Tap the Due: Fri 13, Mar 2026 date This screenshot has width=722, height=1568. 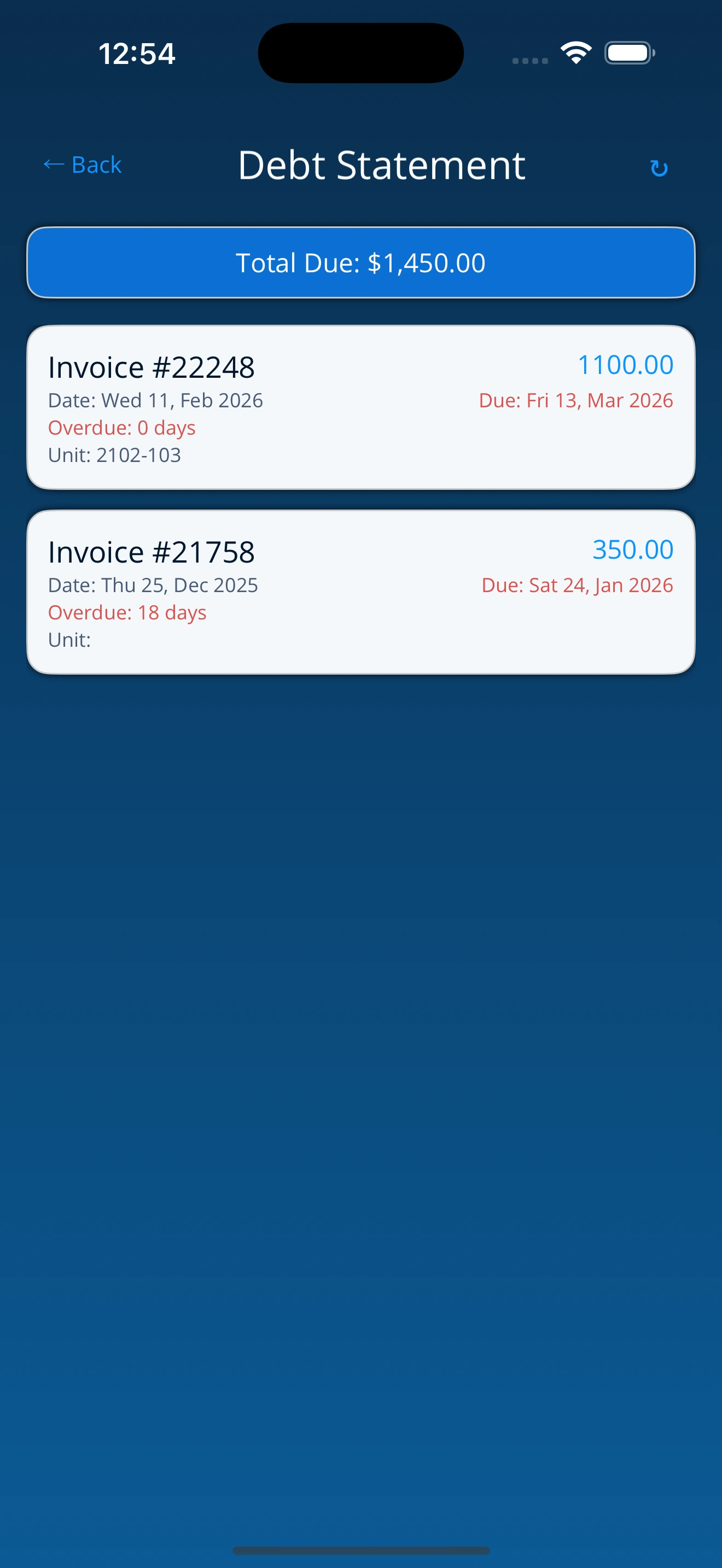pyautogui.click(x=576, y=401)
